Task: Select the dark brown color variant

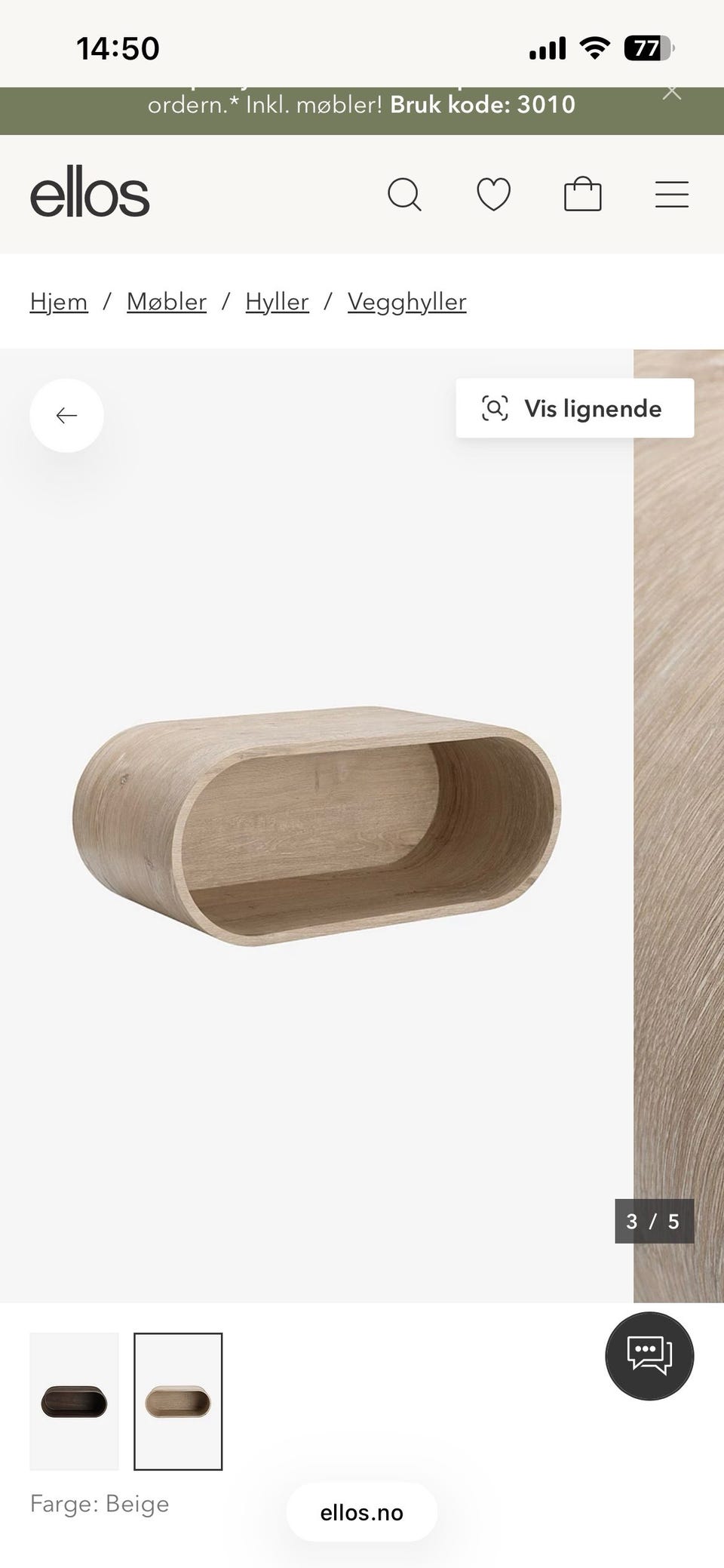Action: click(74, 1401)
